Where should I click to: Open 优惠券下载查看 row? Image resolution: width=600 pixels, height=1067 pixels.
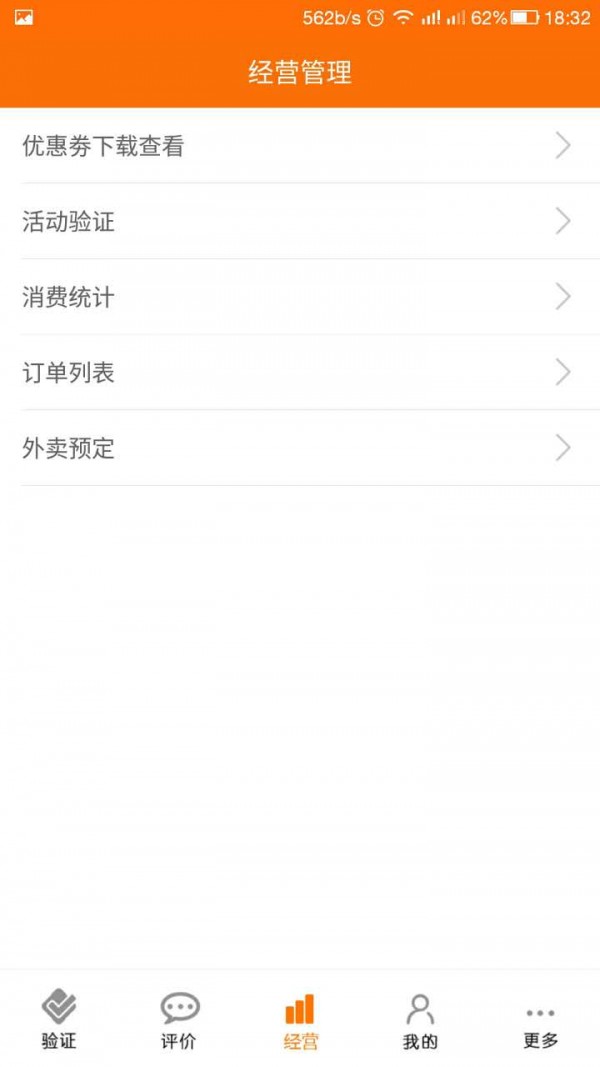300,146
